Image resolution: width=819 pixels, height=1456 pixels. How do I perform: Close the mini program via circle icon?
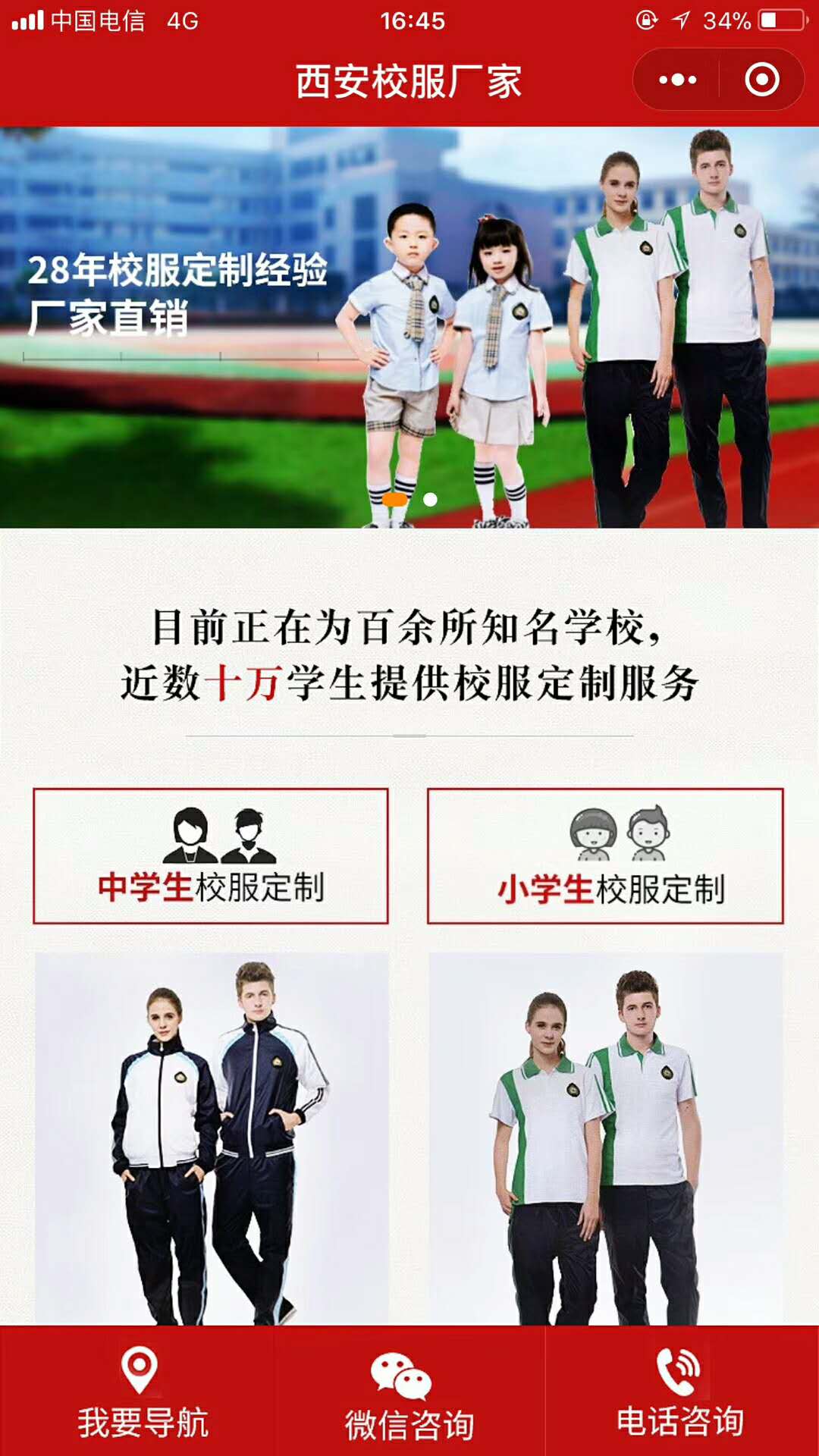(761, 80)
